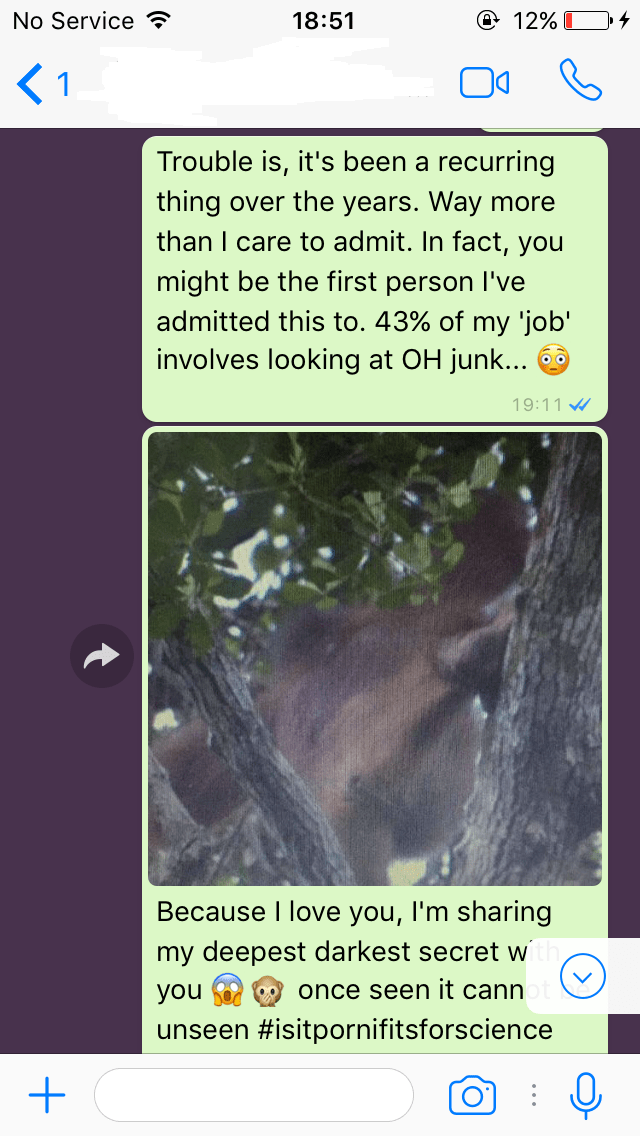
Task: Tap the microphone to record voice message
Action: point(586,1096)
